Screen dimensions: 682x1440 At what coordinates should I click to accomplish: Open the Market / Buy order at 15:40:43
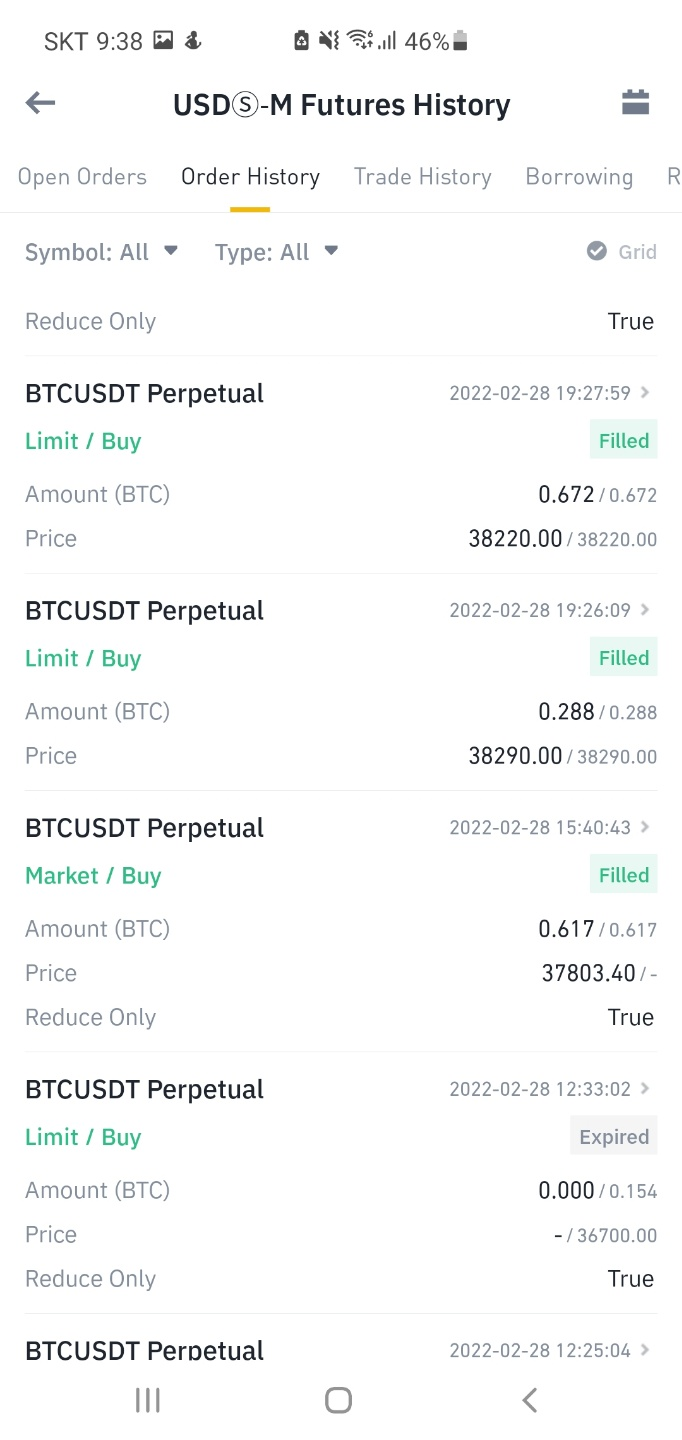pos(341,921)
